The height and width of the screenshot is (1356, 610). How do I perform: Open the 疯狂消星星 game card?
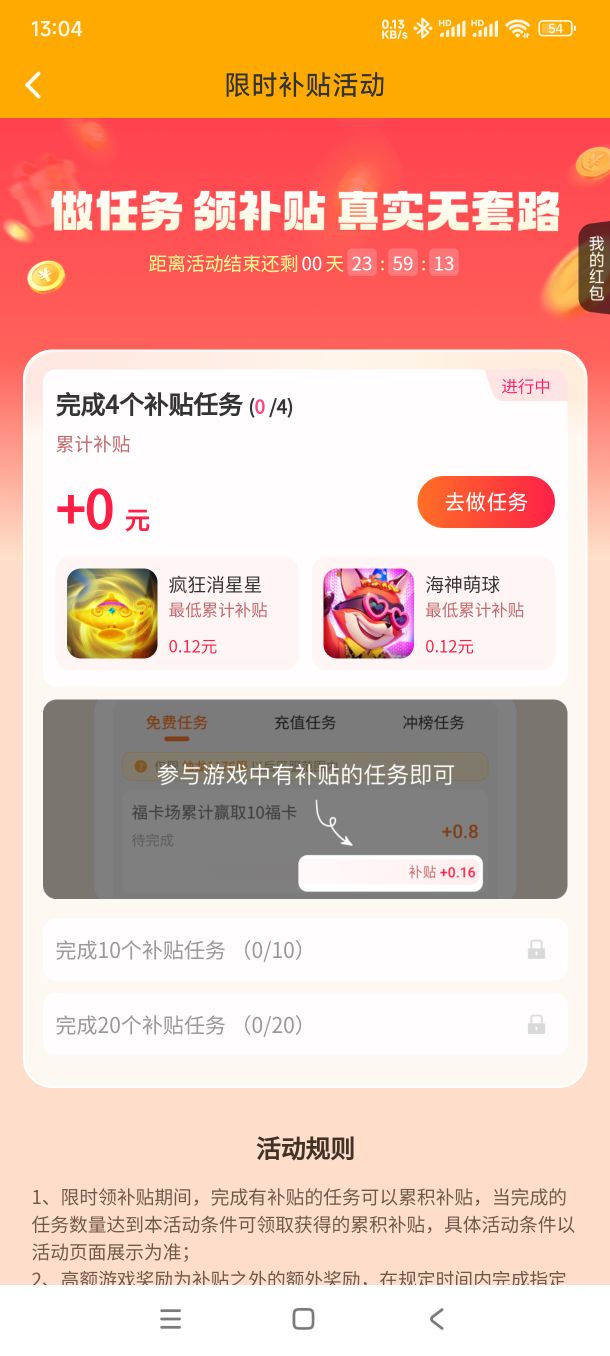point(177,613)
